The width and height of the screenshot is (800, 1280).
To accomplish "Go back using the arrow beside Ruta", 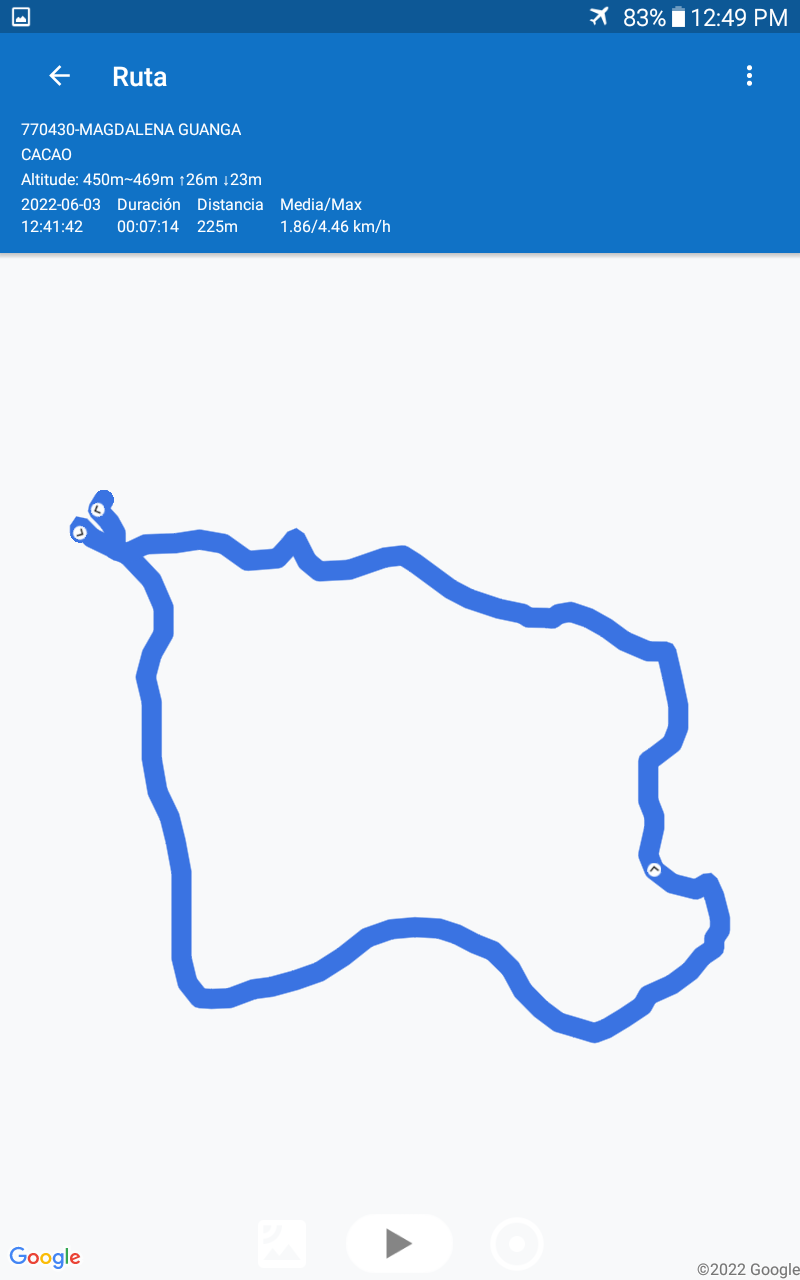I will pos(60,76).
